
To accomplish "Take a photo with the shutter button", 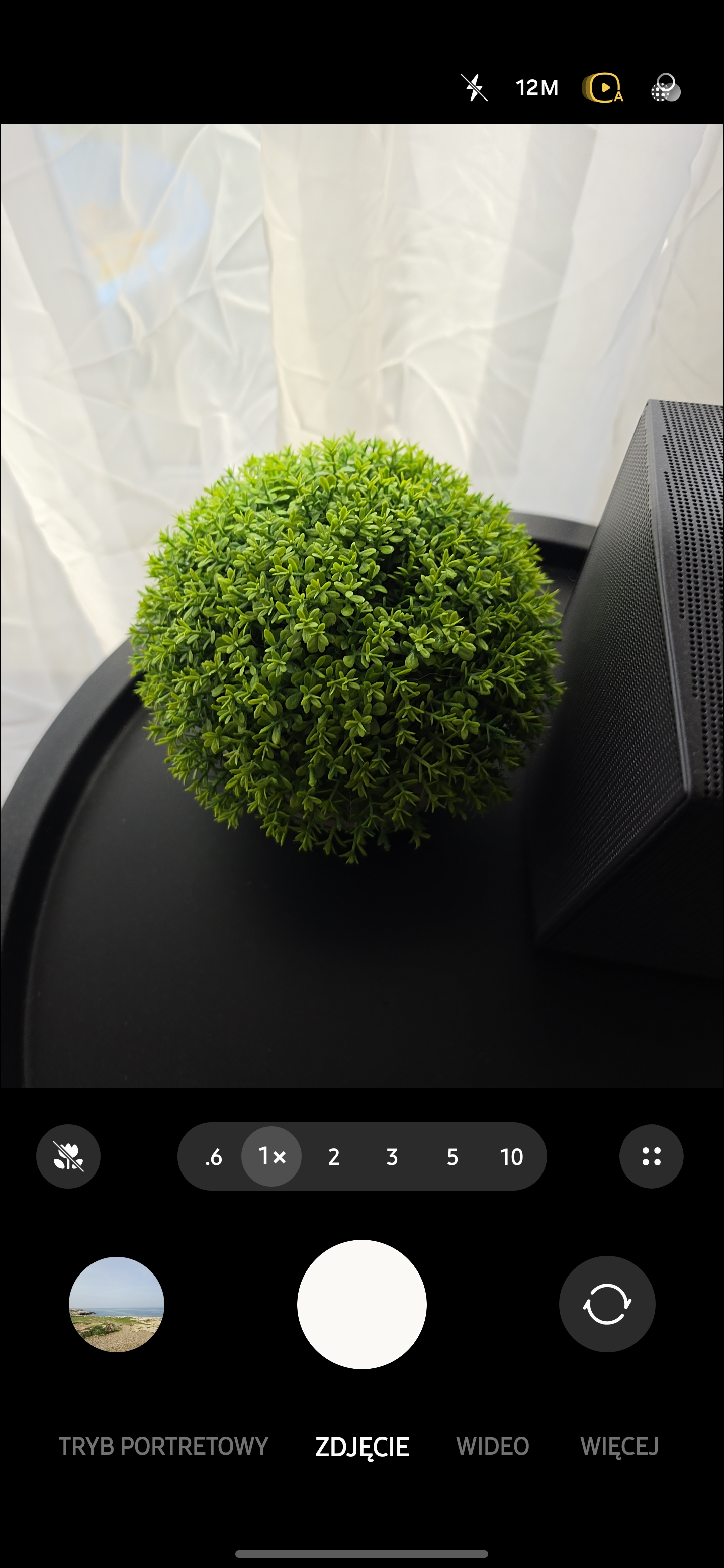I will [361, 1305].
